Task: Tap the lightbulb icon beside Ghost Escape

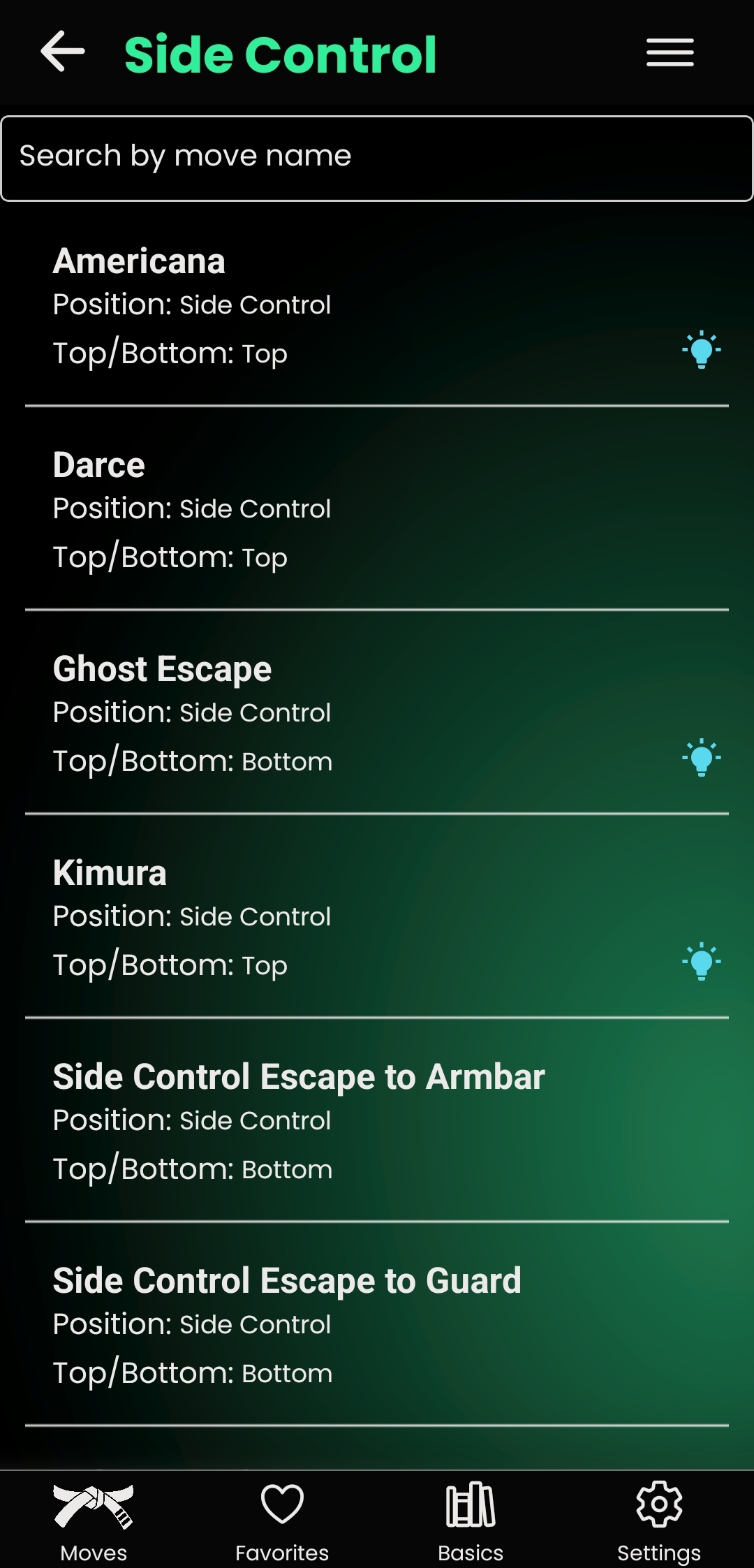Action: [x=700, y=759]
